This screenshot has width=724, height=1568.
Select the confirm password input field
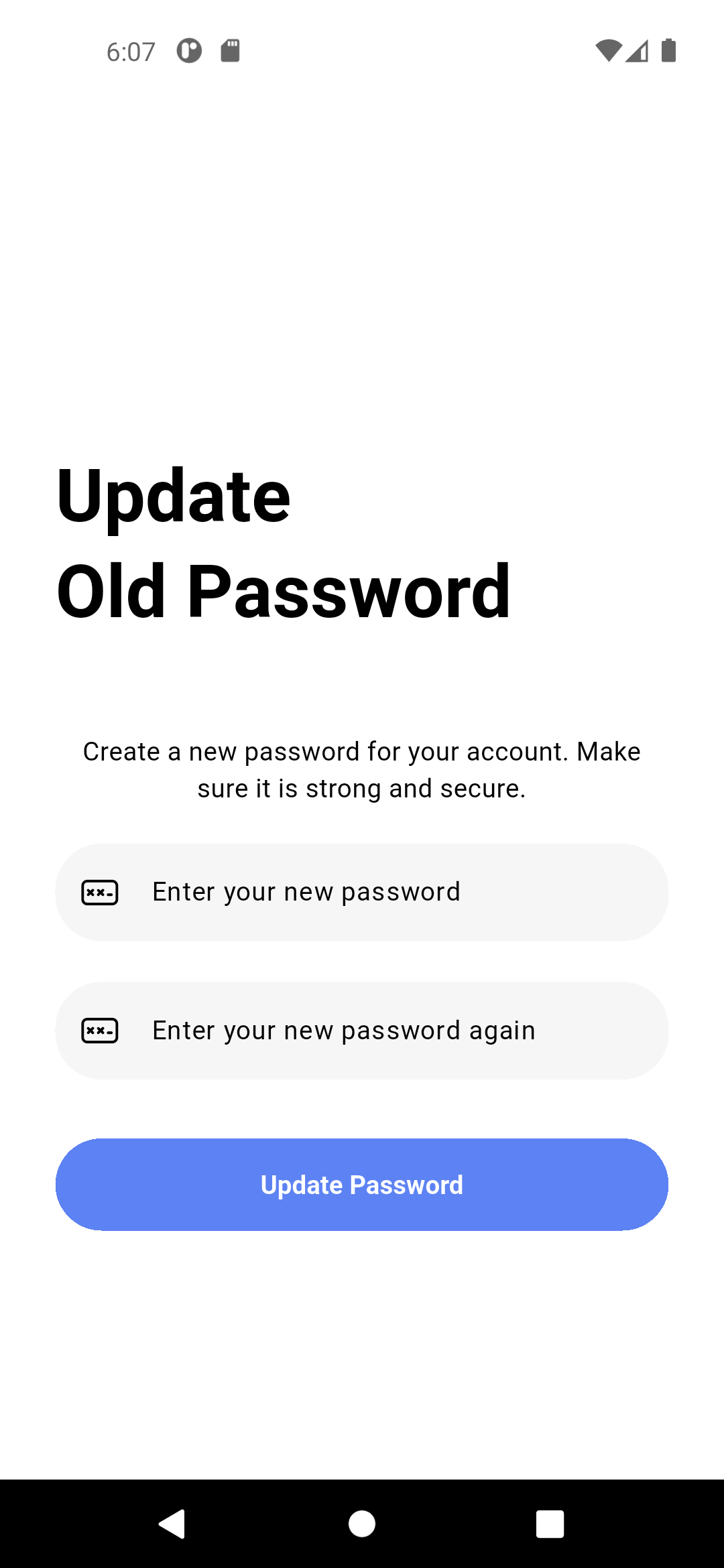[362, 1030]
